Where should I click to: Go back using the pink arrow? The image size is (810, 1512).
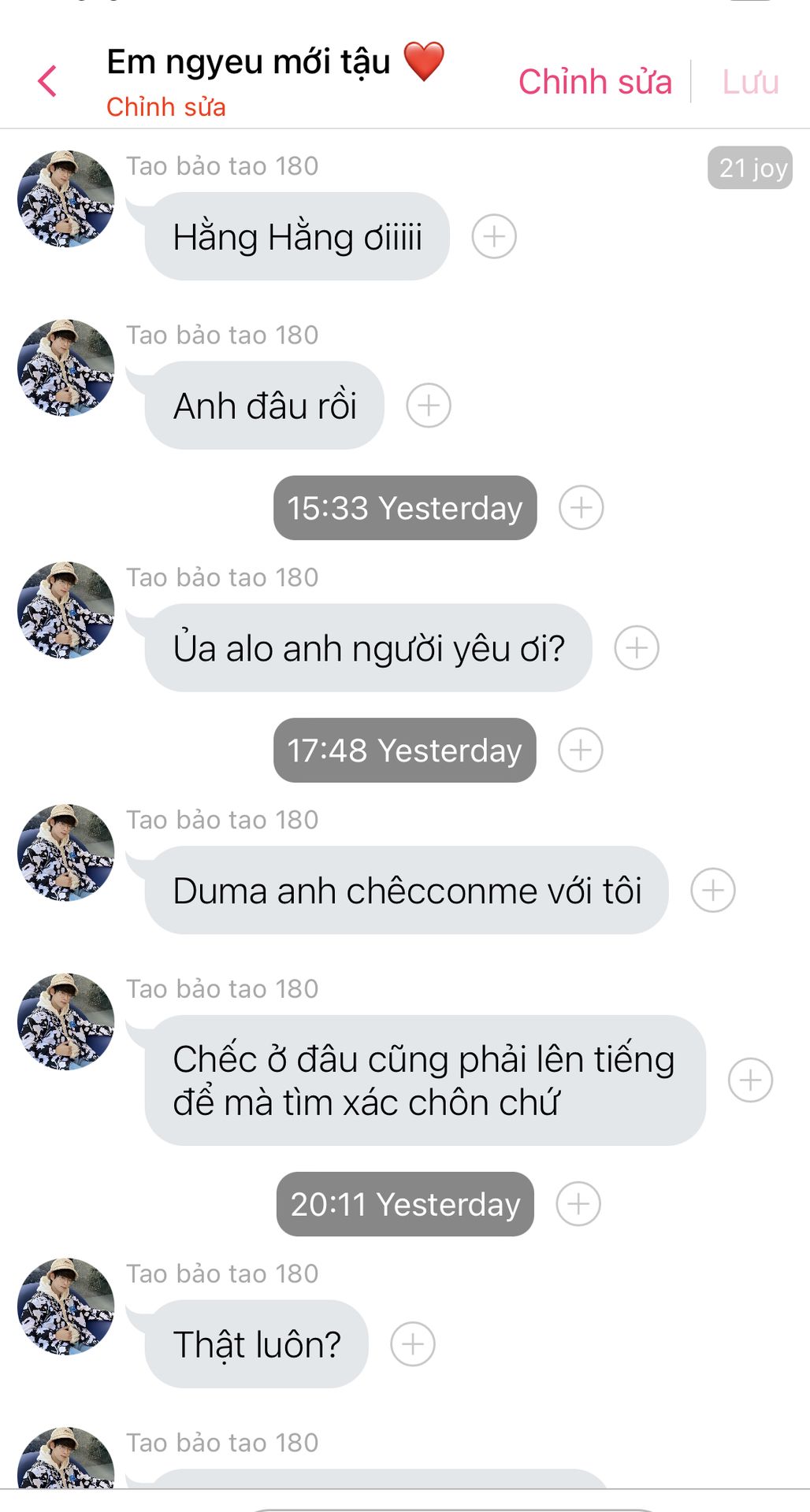(47, 81)
